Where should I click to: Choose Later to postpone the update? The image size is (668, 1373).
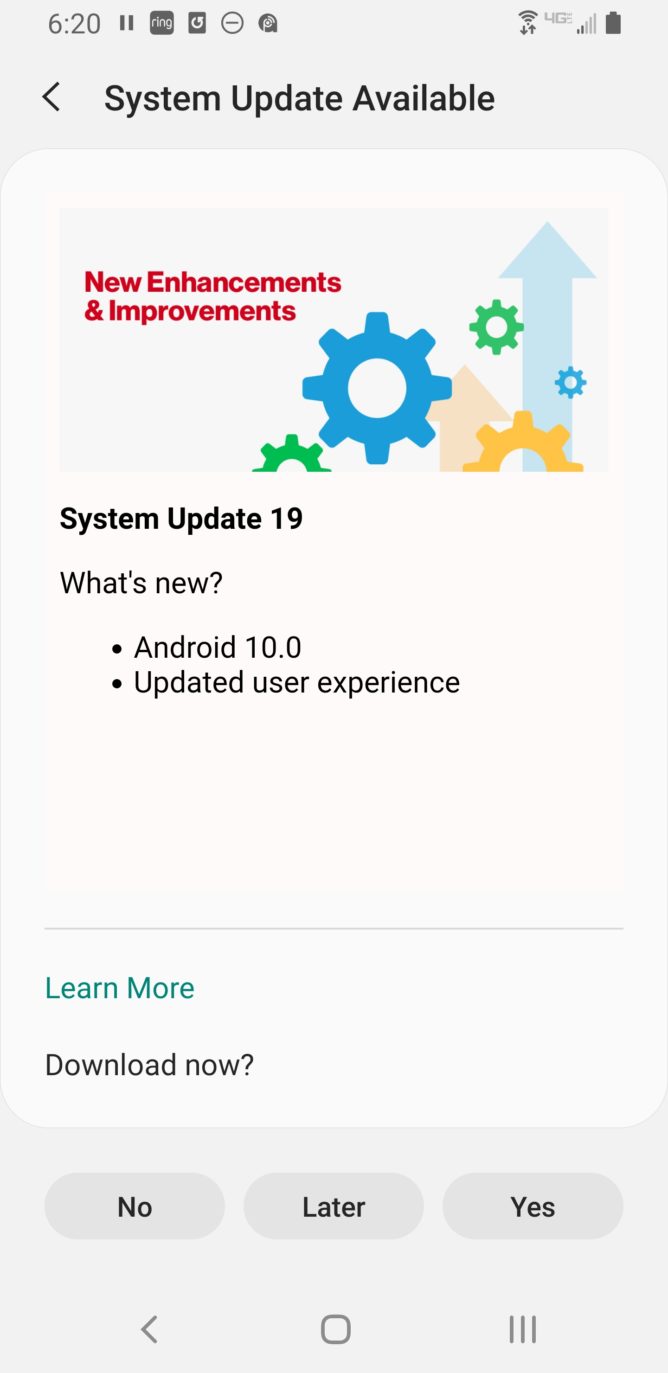334,1207
